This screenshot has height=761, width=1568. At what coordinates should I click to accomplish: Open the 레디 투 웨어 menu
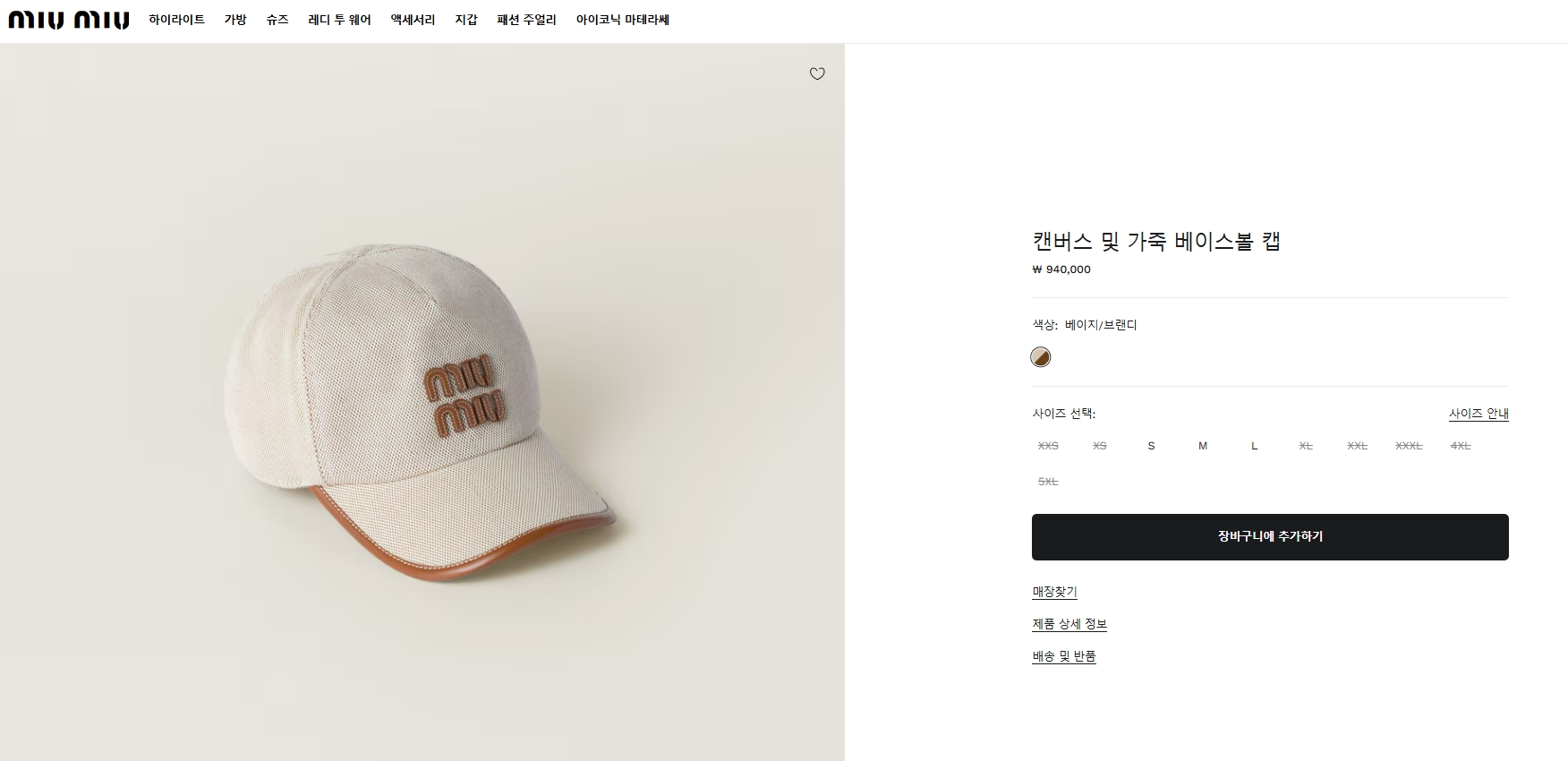click(339, 20)
